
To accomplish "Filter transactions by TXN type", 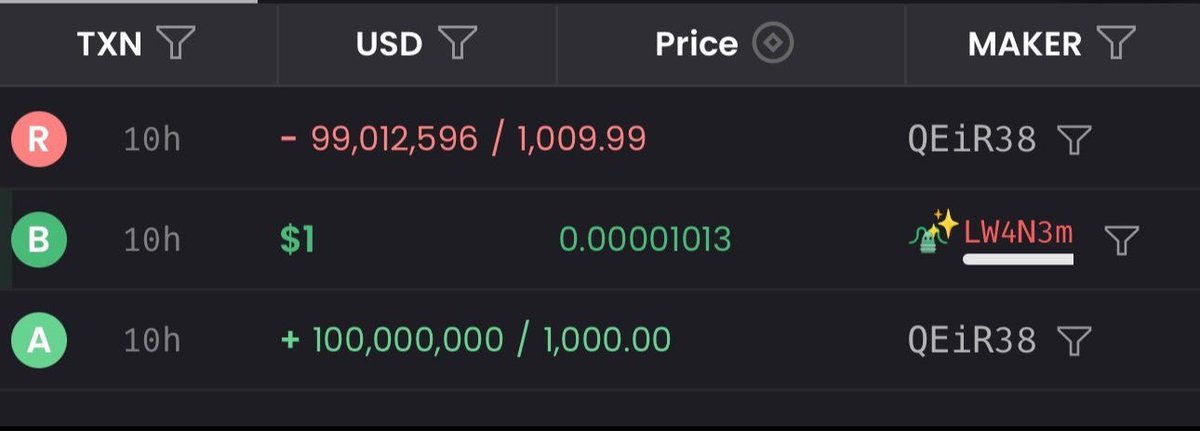I will pos(176,43).
